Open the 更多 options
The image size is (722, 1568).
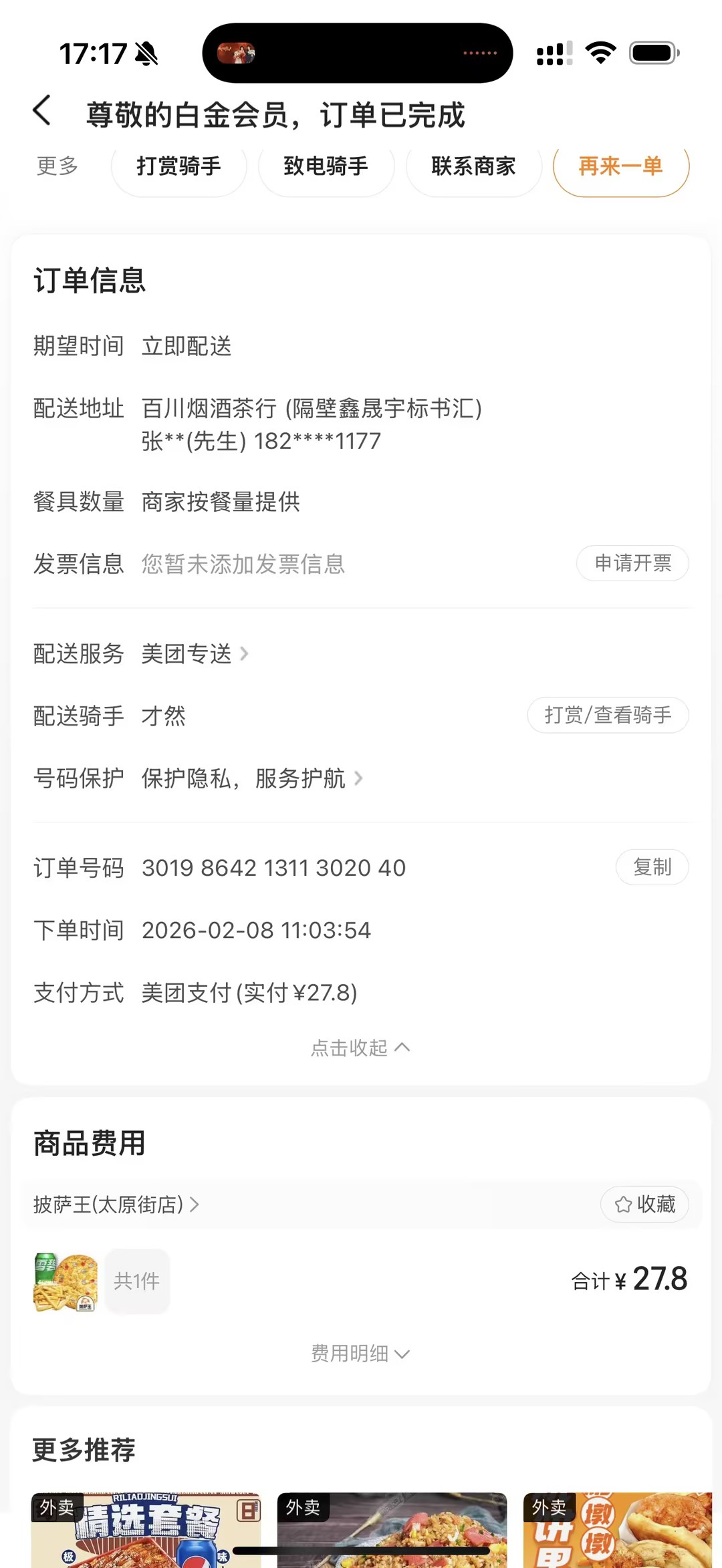[x=57, y=166]
